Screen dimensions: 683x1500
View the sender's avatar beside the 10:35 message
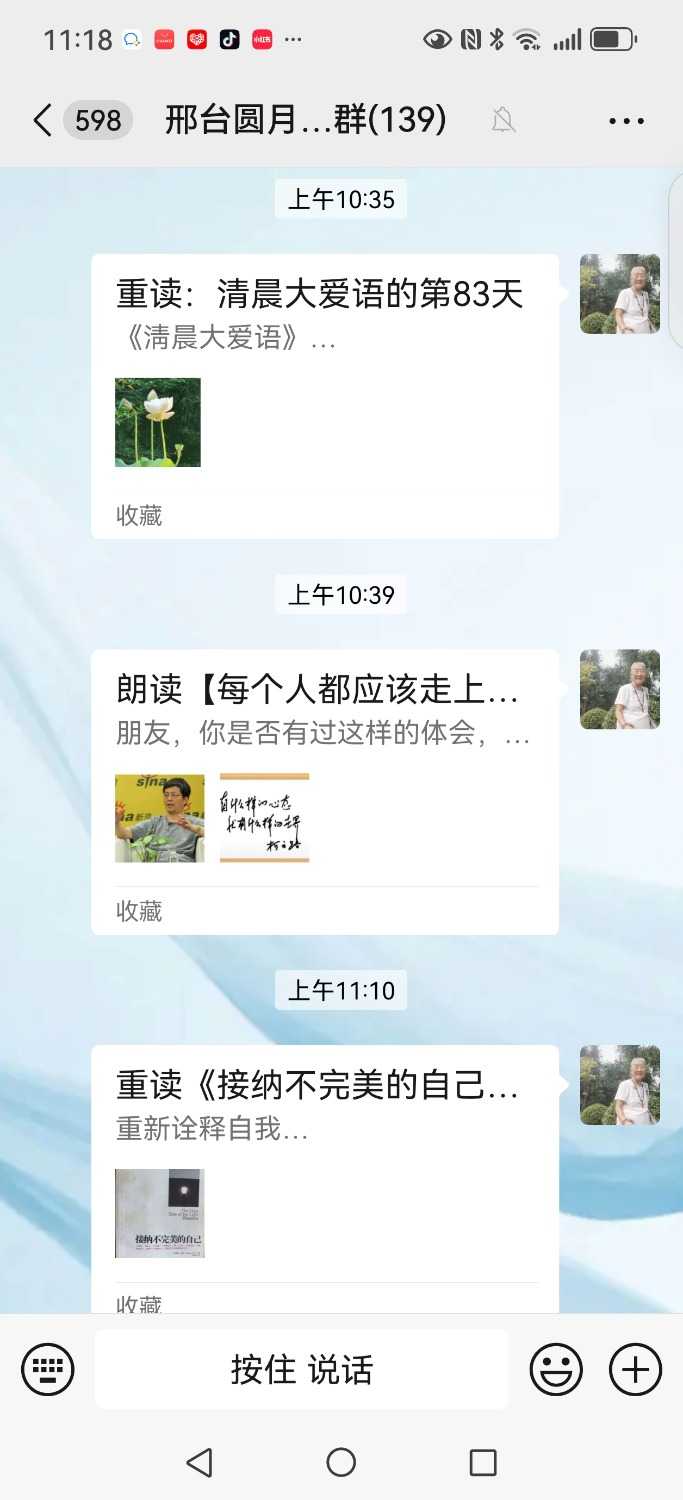click(619, 294)
